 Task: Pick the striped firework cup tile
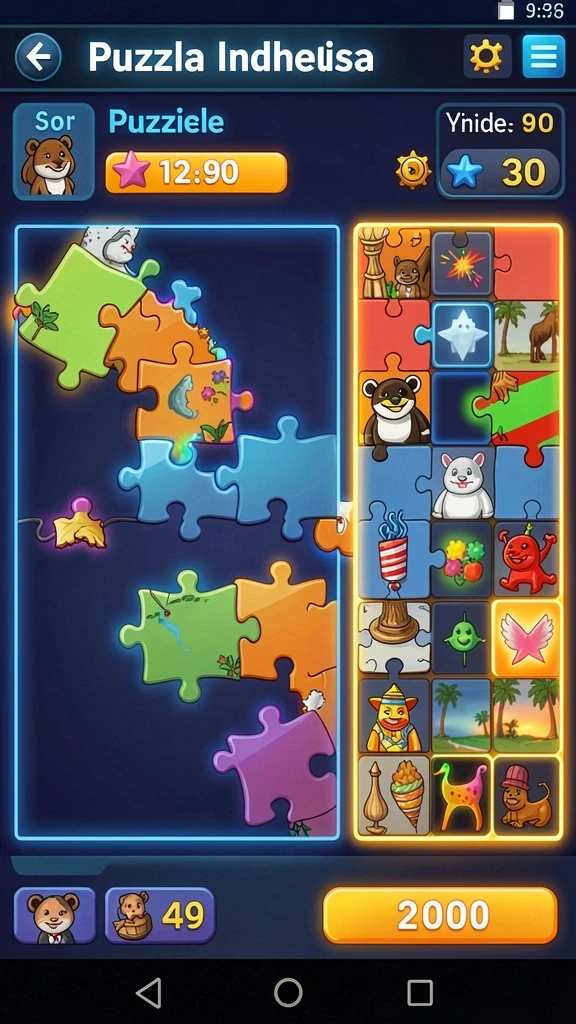click(x=394, y=558)
